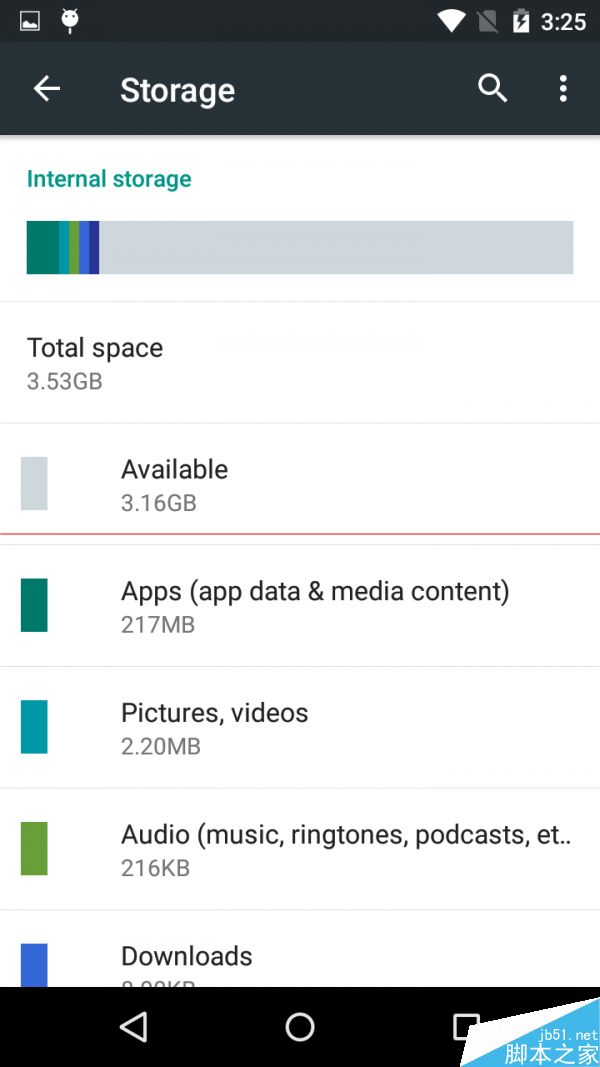Go to the home screen
Image resolution: width=600 pixels, height=1067 pixels.
(x=300, y=1027)
